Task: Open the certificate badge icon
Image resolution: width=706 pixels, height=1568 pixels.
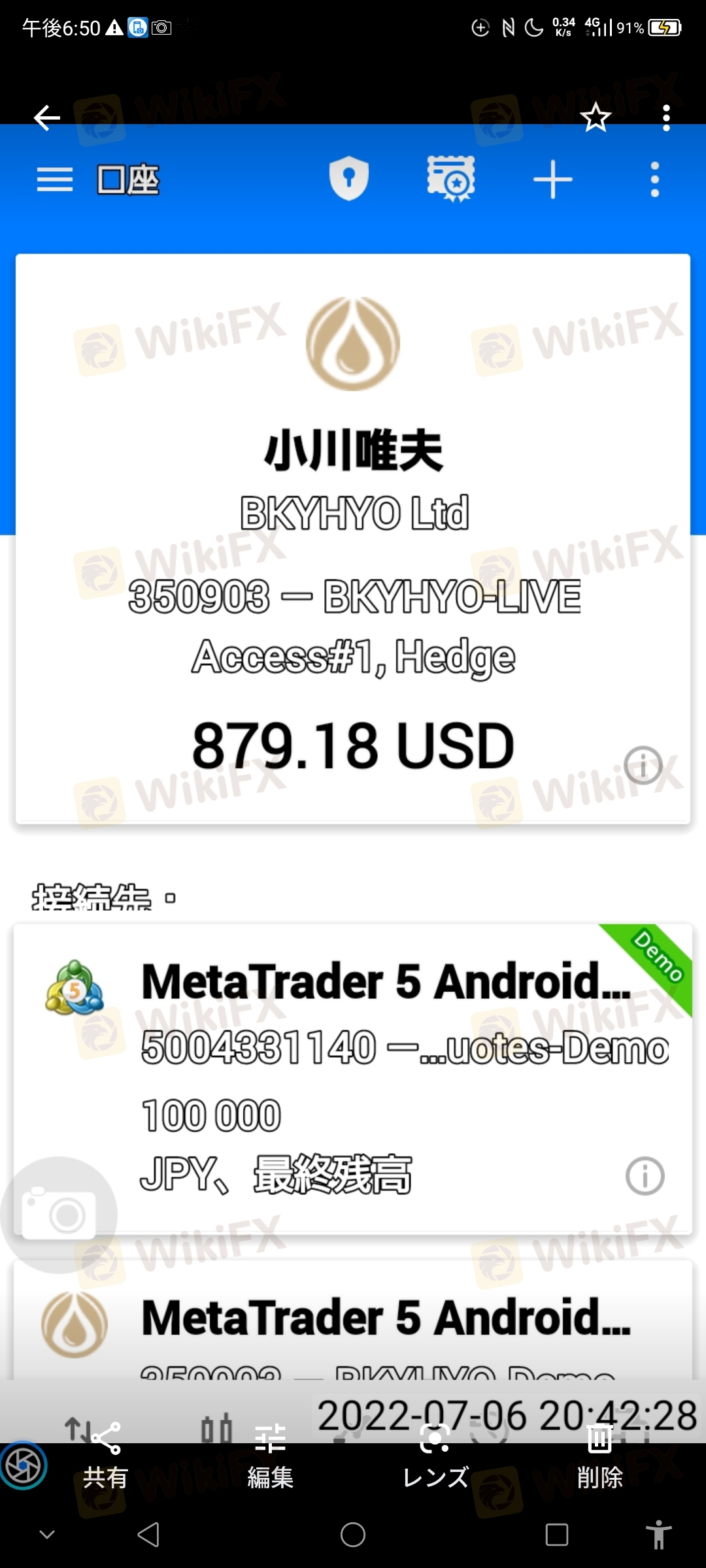Action: coord(451,178)
